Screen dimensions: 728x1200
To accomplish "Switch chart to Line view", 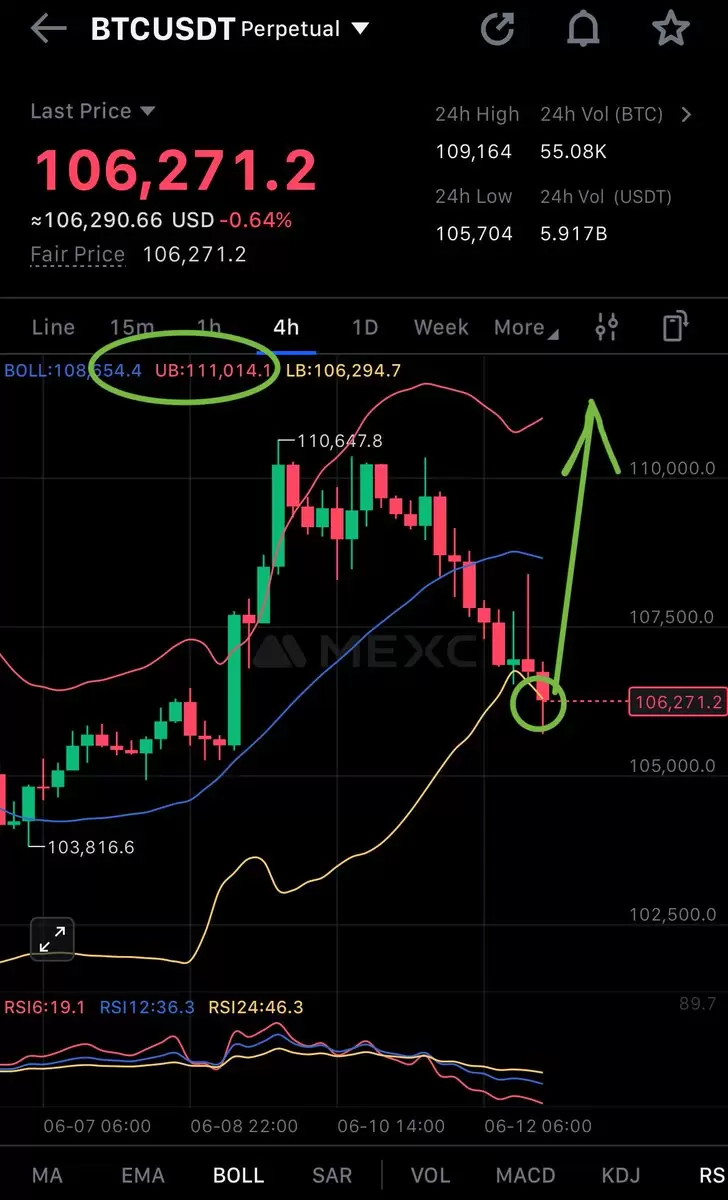I will 53,327.
